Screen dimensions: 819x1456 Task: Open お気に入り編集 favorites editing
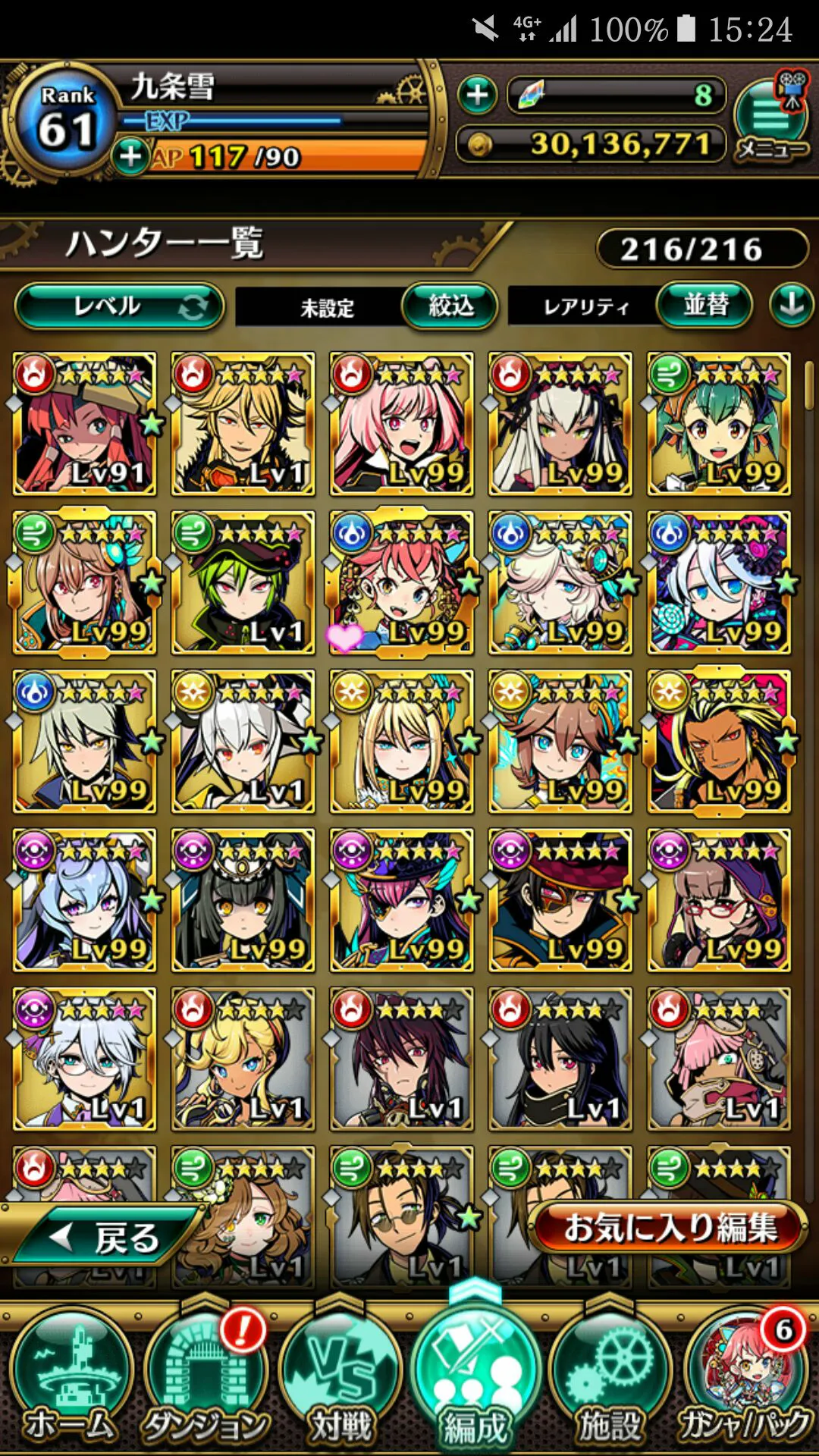pos(669,1227)
